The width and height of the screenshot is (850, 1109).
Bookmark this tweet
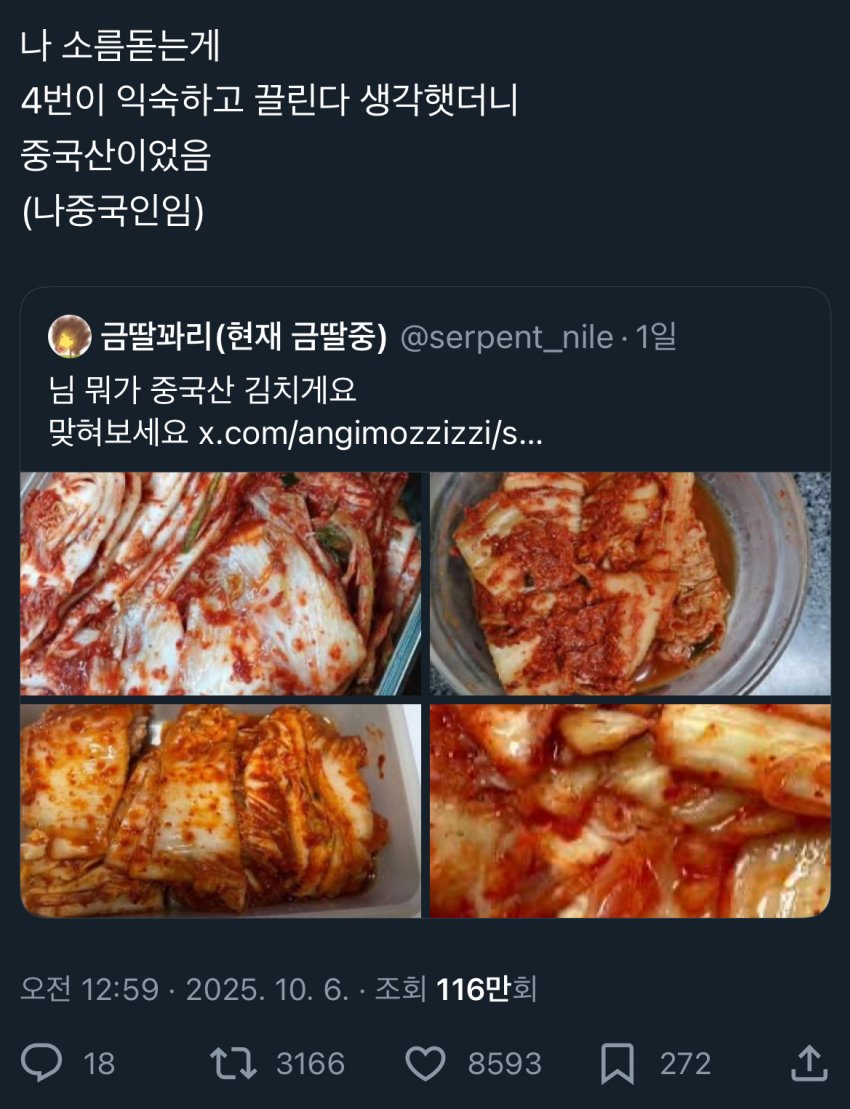(x=617, y=1062)
